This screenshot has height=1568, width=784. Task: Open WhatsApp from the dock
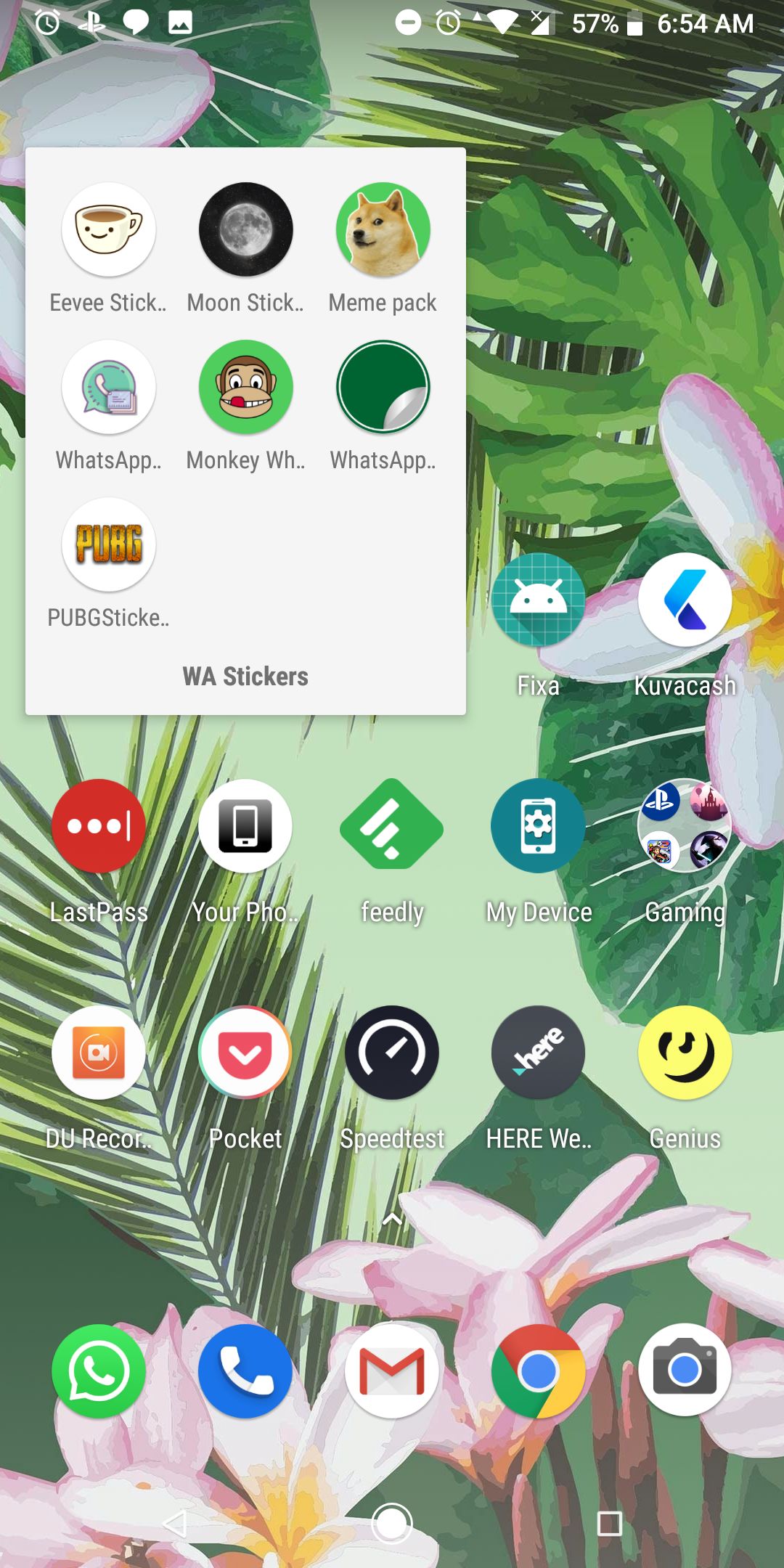pos(99,1371)
